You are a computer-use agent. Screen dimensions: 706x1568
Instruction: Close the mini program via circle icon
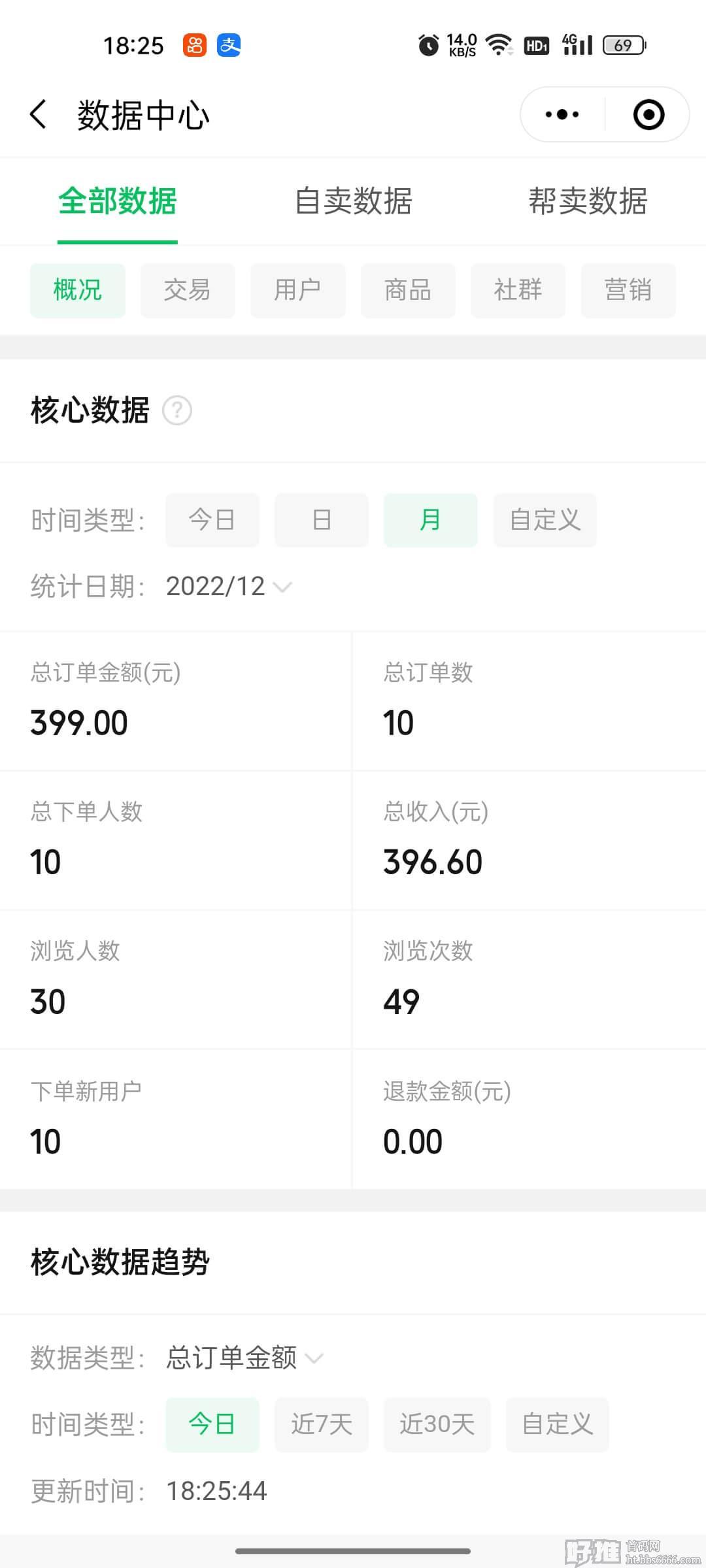click(x=648, y=114)
